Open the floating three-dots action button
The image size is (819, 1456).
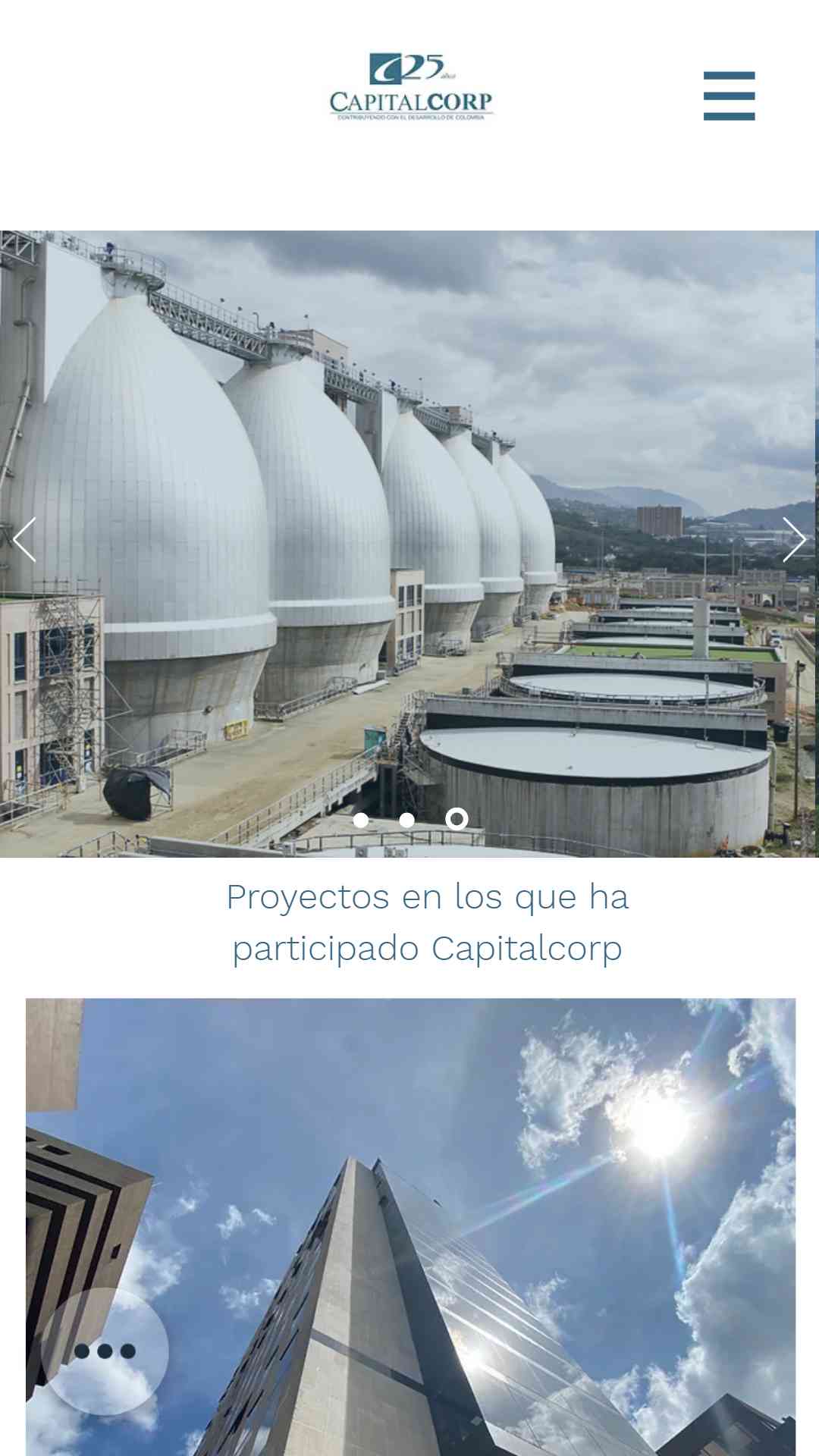coord(105,1351)
